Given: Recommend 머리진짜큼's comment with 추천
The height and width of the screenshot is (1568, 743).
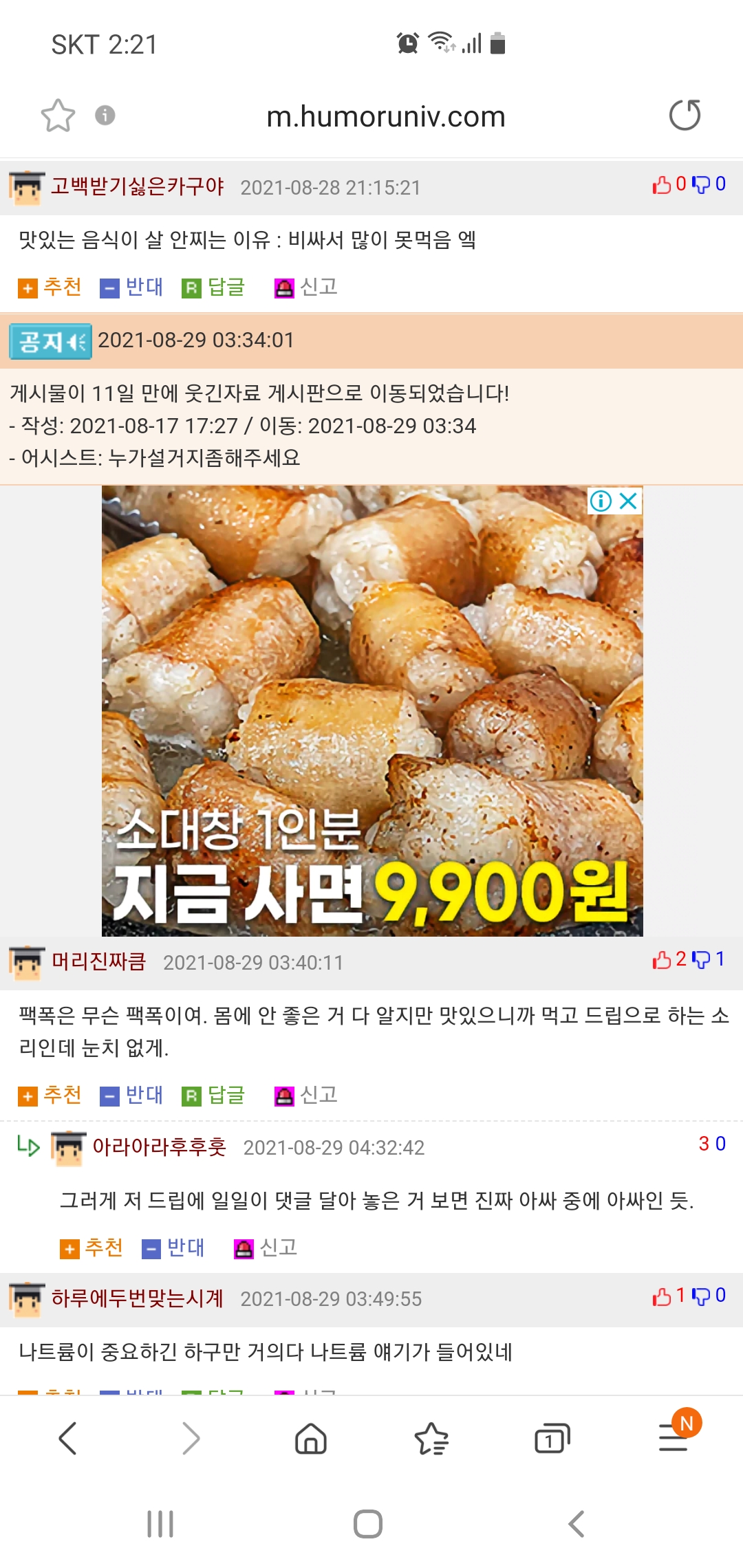Looking at the screenshot, I should tap(50, 1095).
